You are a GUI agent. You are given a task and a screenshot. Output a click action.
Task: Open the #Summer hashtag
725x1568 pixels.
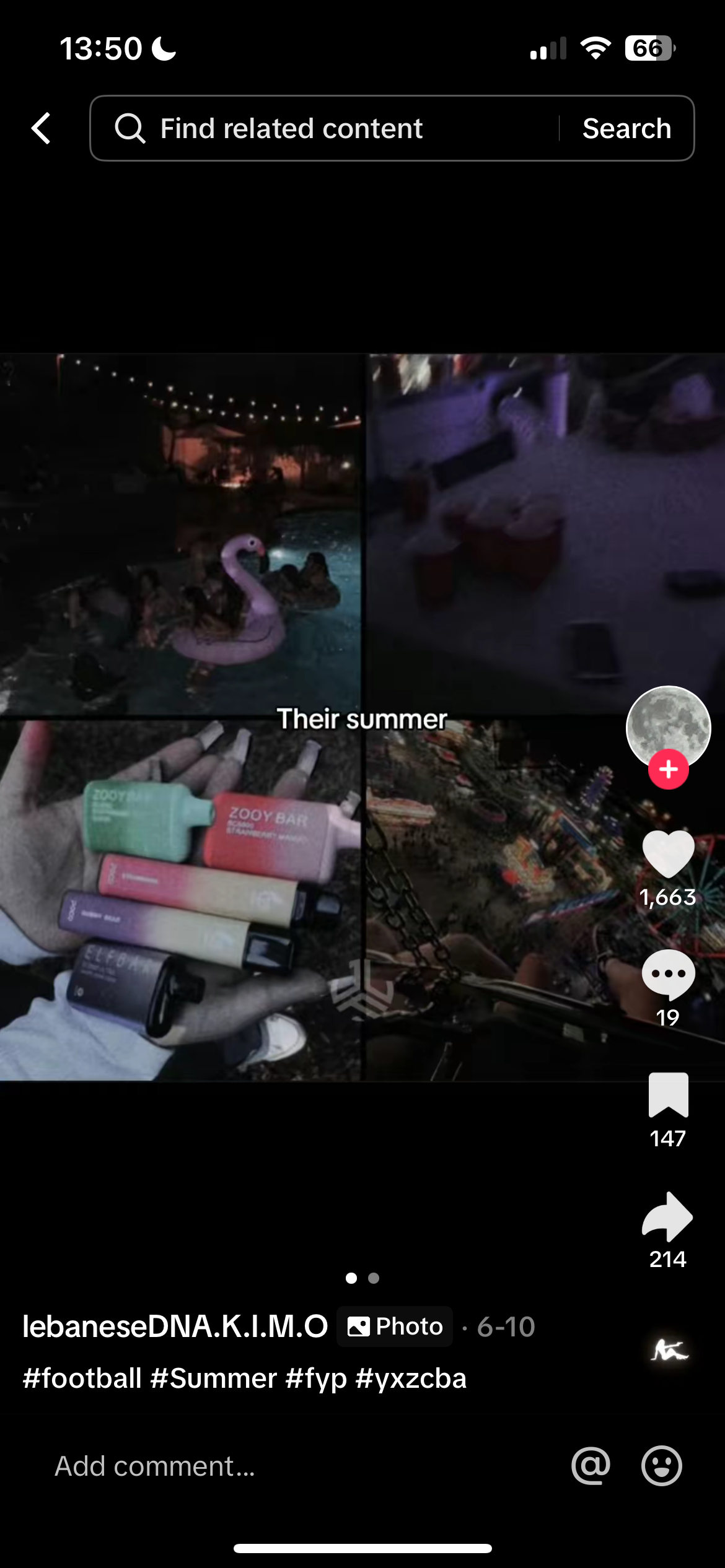tap(213, 1379)
